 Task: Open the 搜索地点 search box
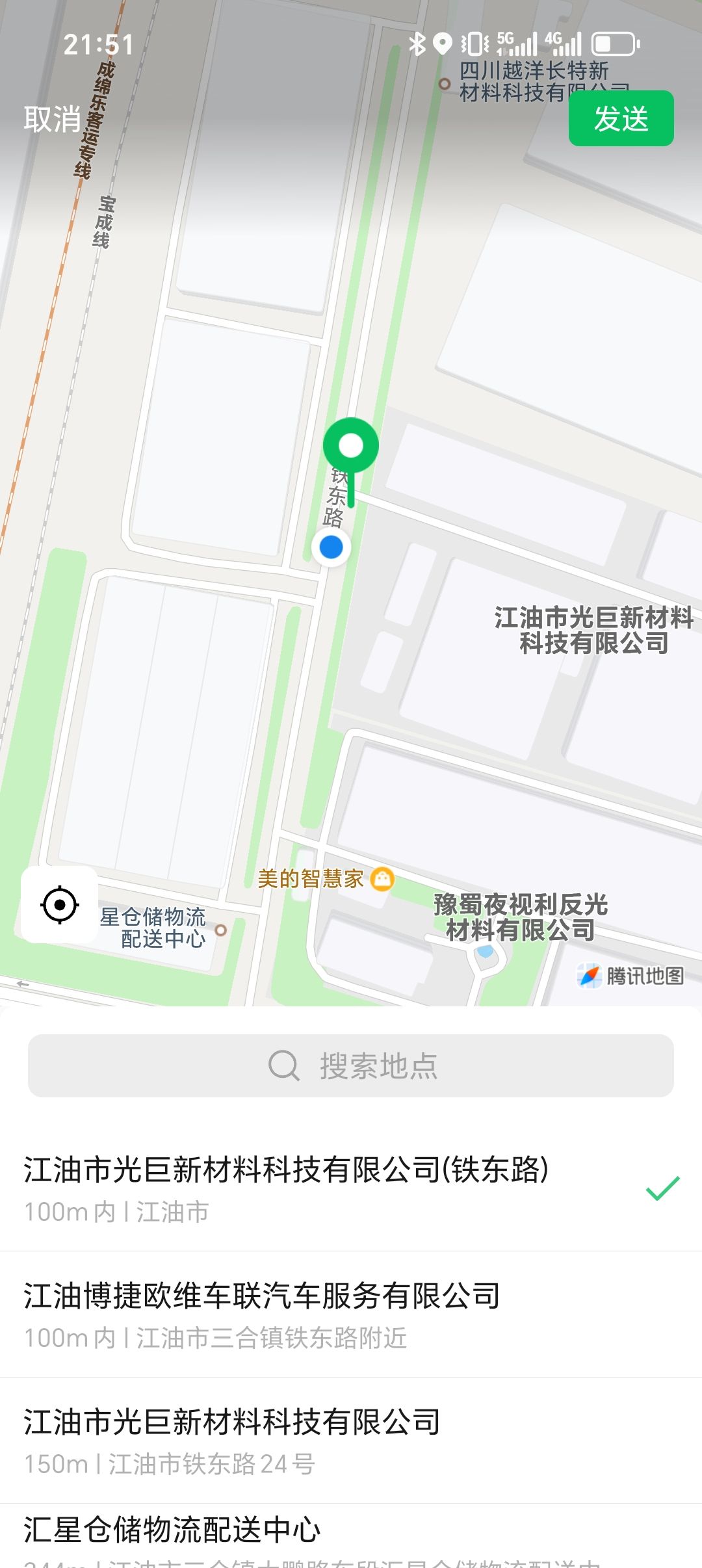(351, 1065)
